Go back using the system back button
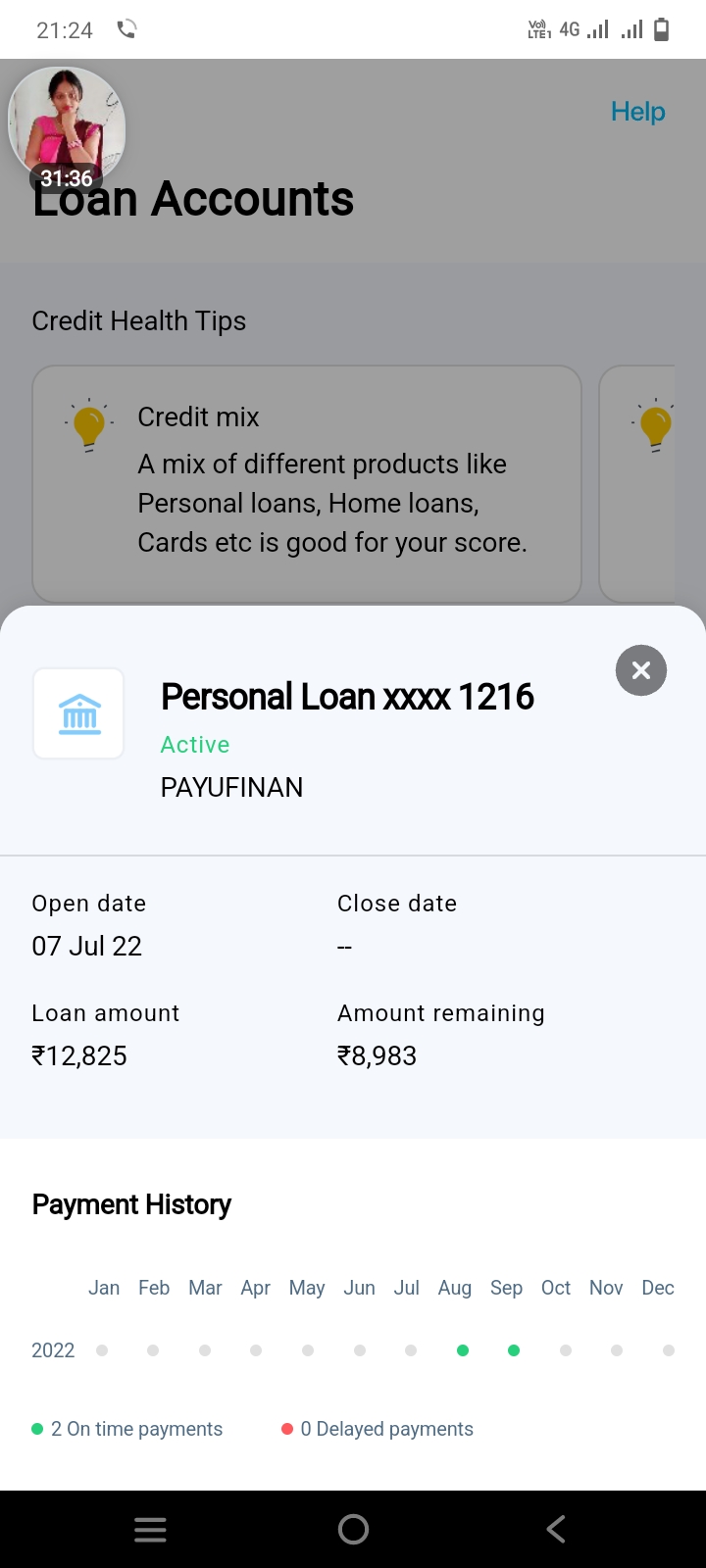This screenshot has height=1568, width=706. (556, 1529)
